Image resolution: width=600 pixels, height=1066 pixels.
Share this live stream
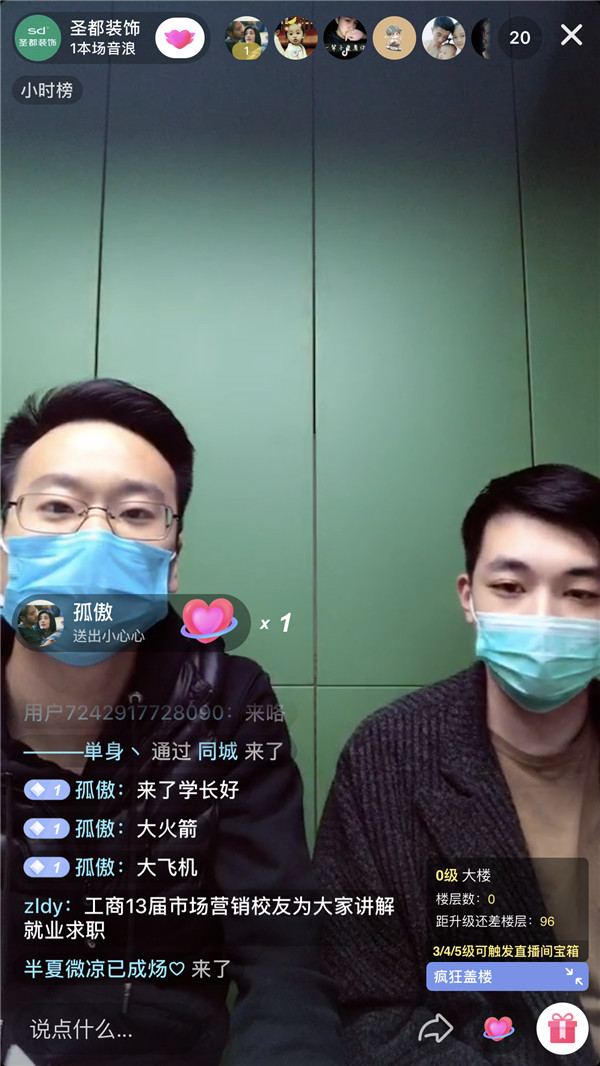[x=435, y=1028]
